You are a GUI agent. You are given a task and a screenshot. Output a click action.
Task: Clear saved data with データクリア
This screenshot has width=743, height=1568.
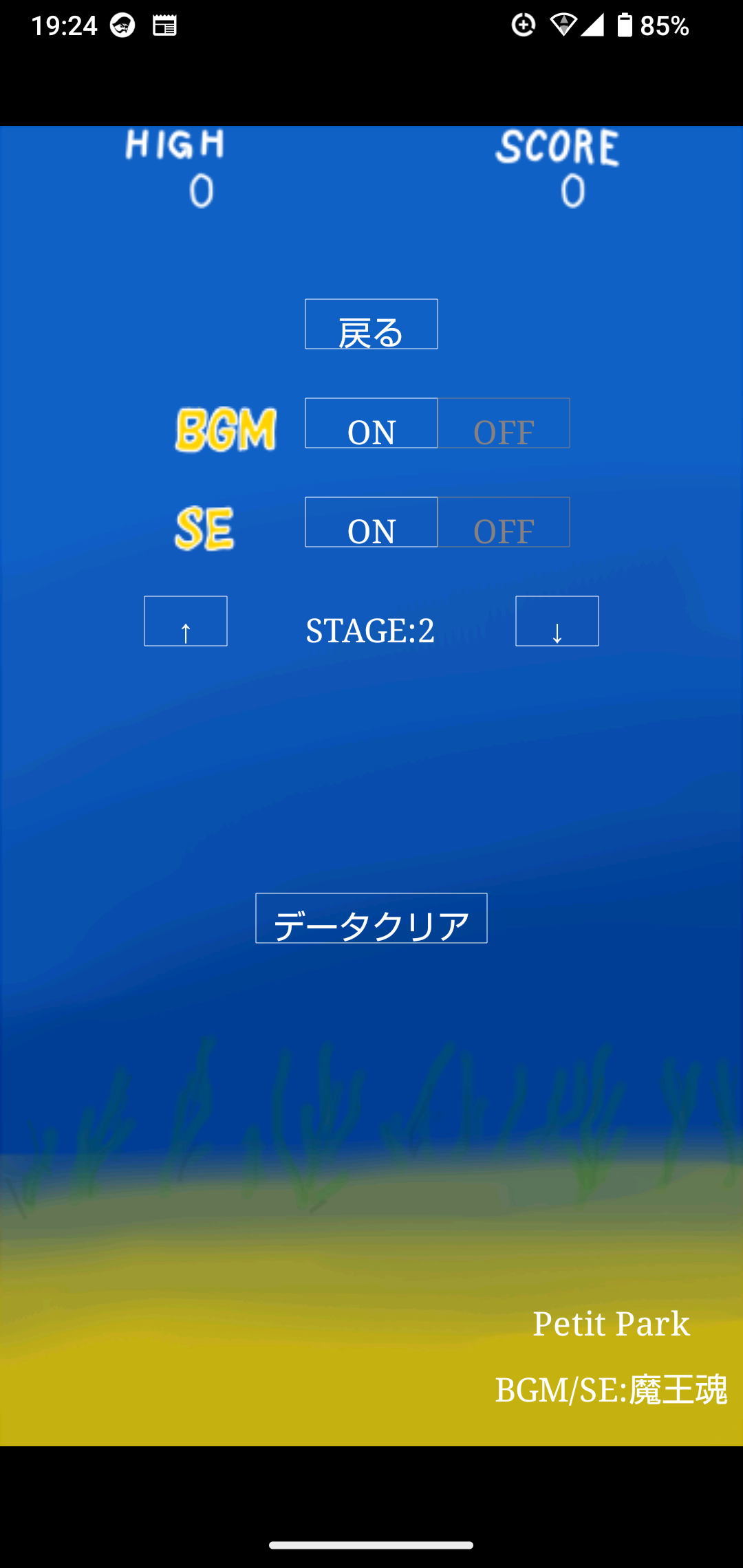(x=371, y=918)
